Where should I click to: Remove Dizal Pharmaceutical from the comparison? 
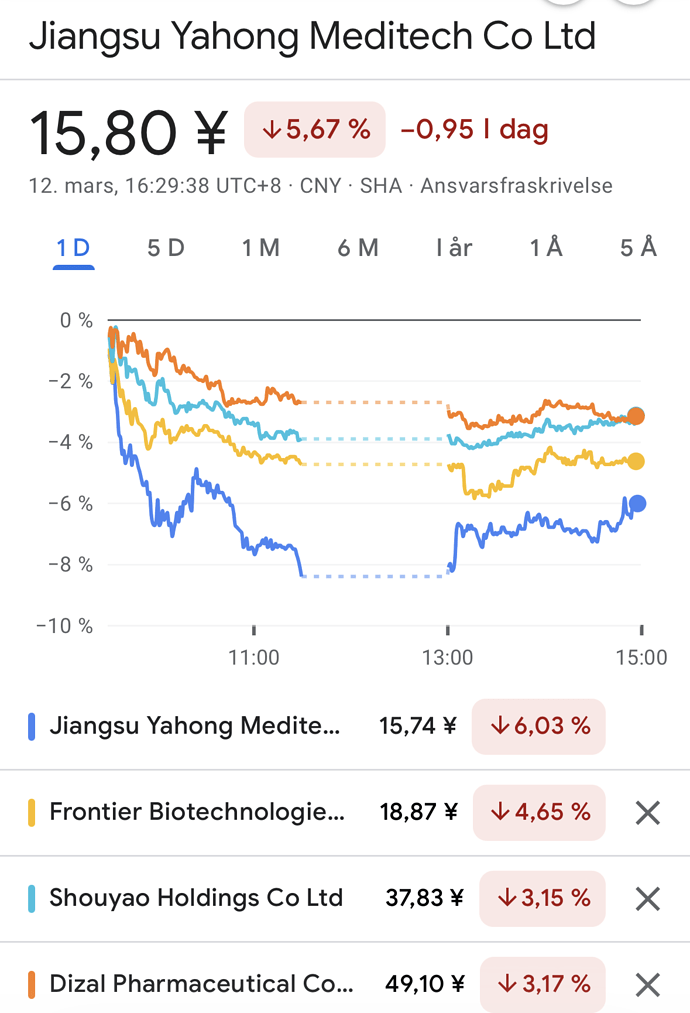click(648, 985)
